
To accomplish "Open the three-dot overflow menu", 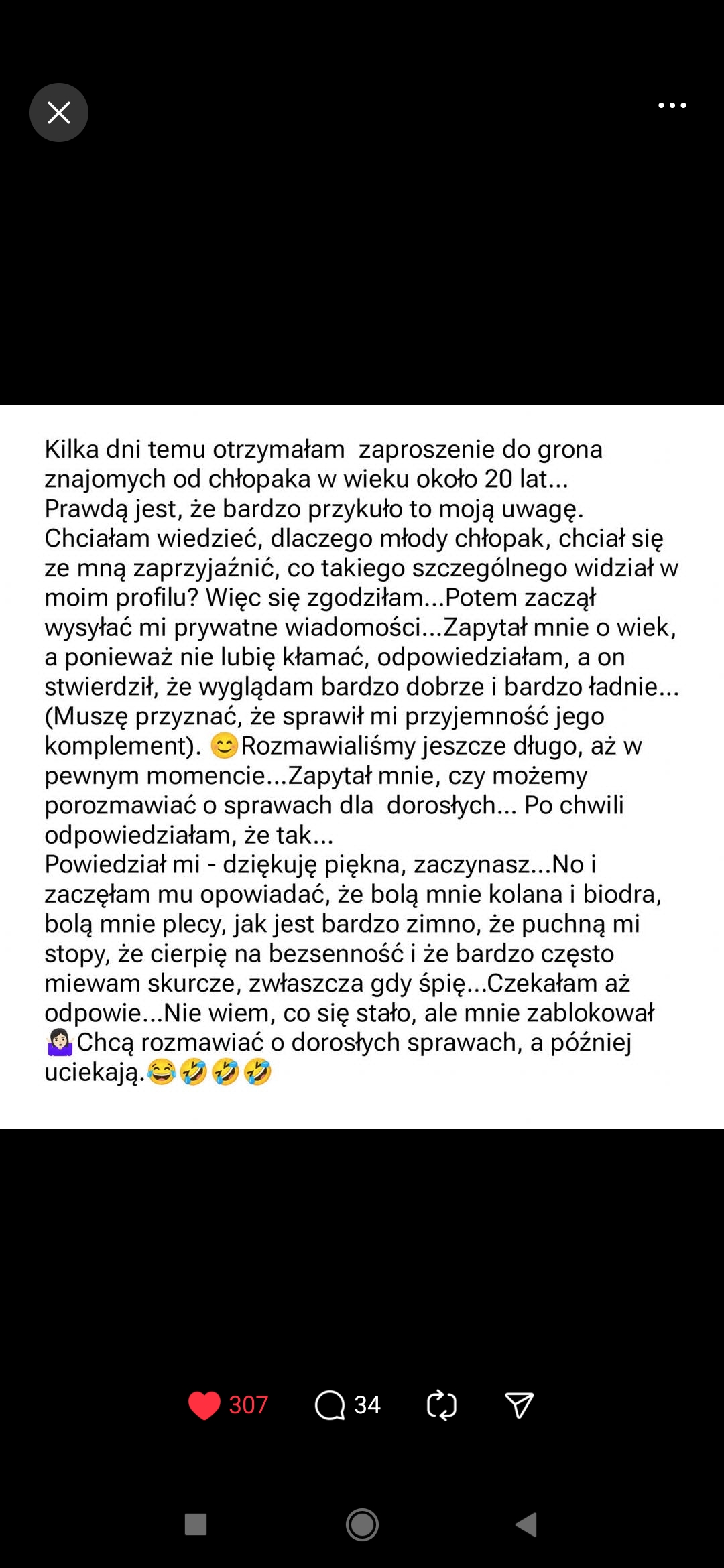I will tap(672, 105).
